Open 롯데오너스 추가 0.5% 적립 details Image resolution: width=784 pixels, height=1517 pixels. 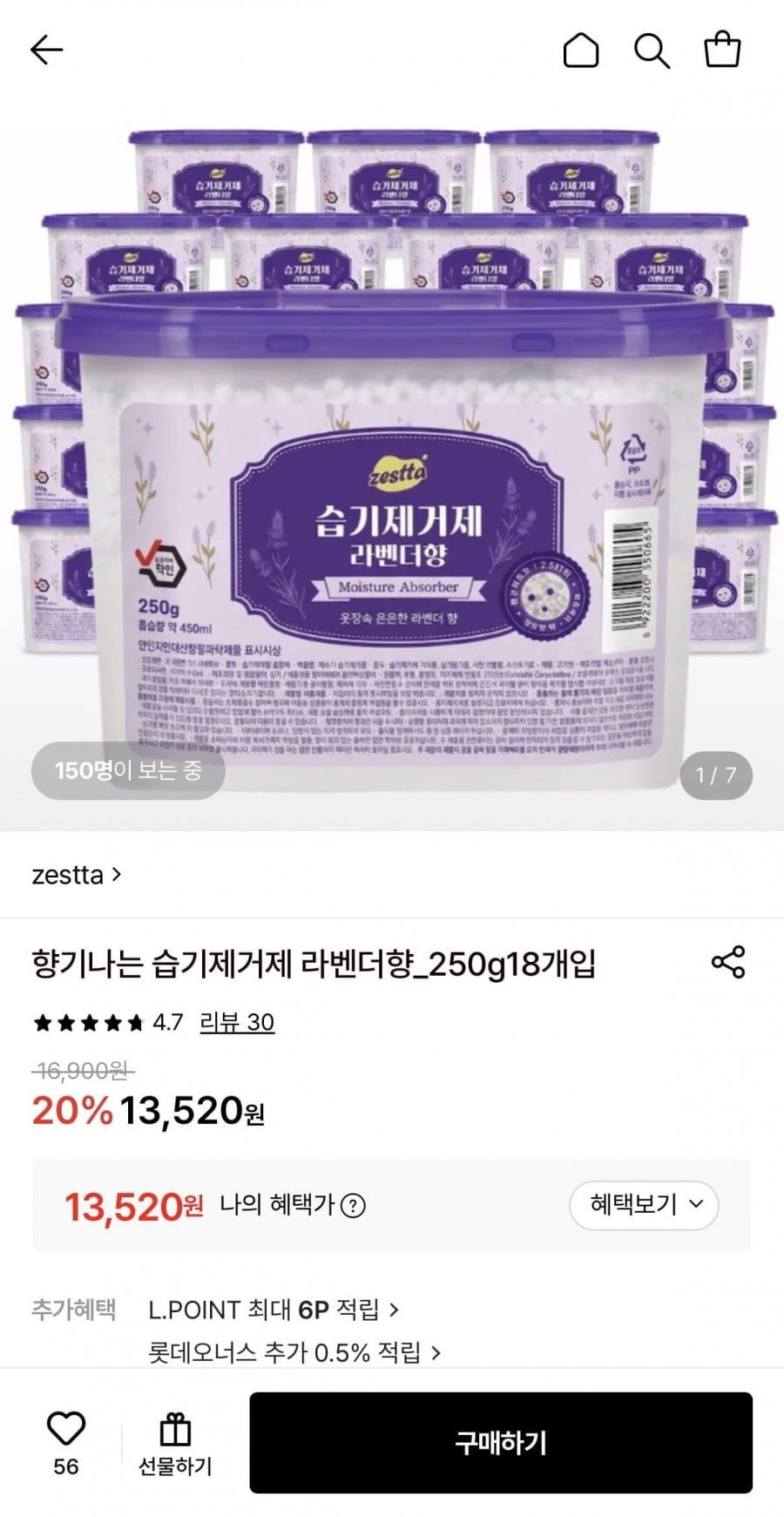coord(294,1352)
